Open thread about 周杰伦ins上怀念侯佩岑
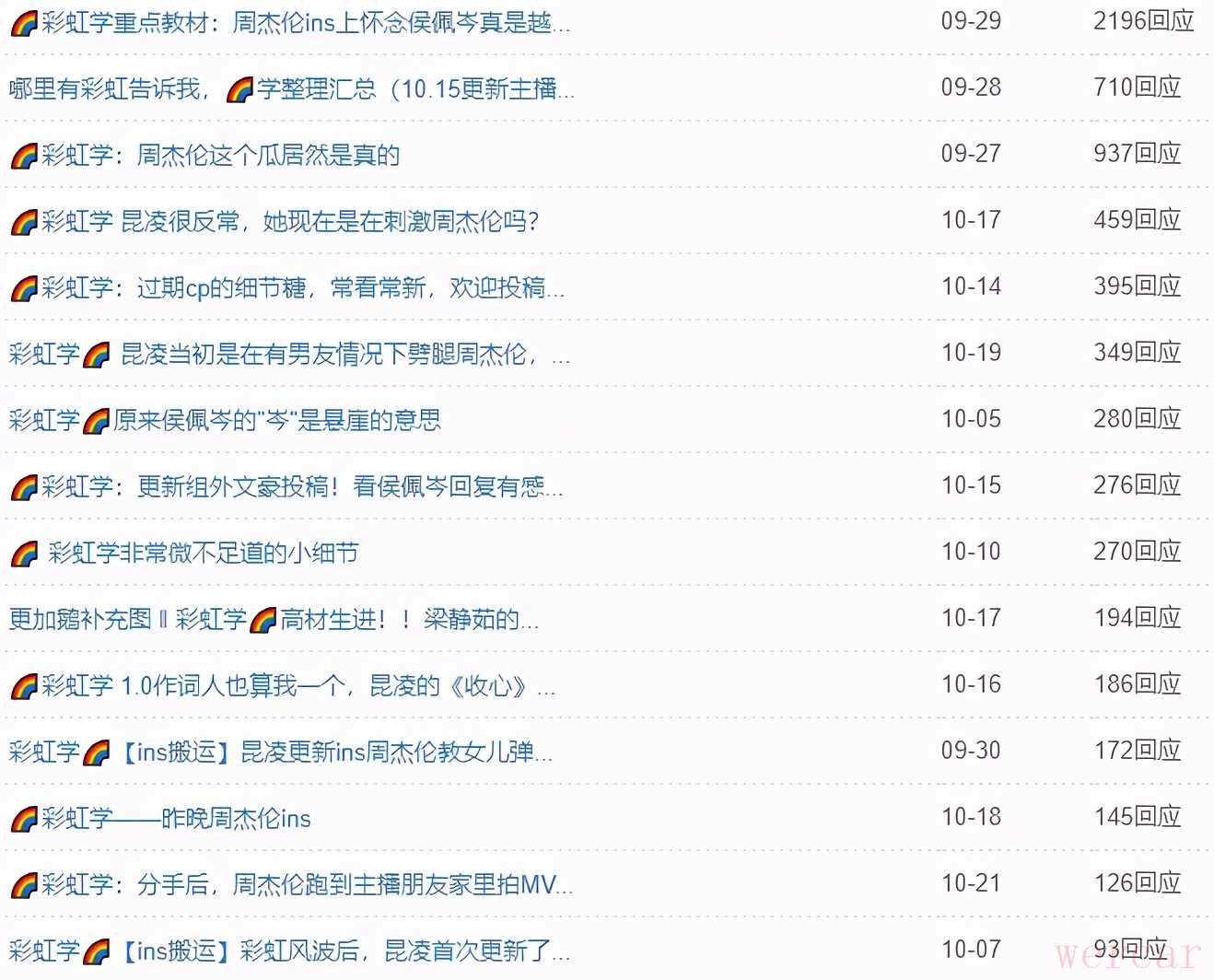The width and height of the screenshot is (1214, 980). coord(304,22)
